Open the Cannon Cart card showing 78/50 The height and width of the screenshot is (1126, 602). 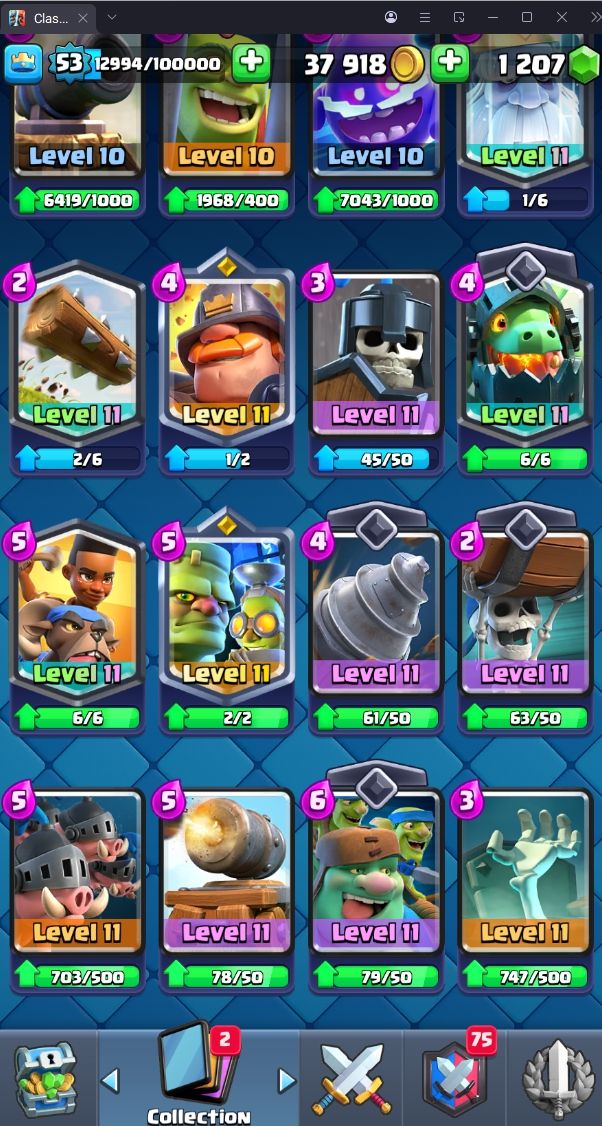tap(226, 890)
